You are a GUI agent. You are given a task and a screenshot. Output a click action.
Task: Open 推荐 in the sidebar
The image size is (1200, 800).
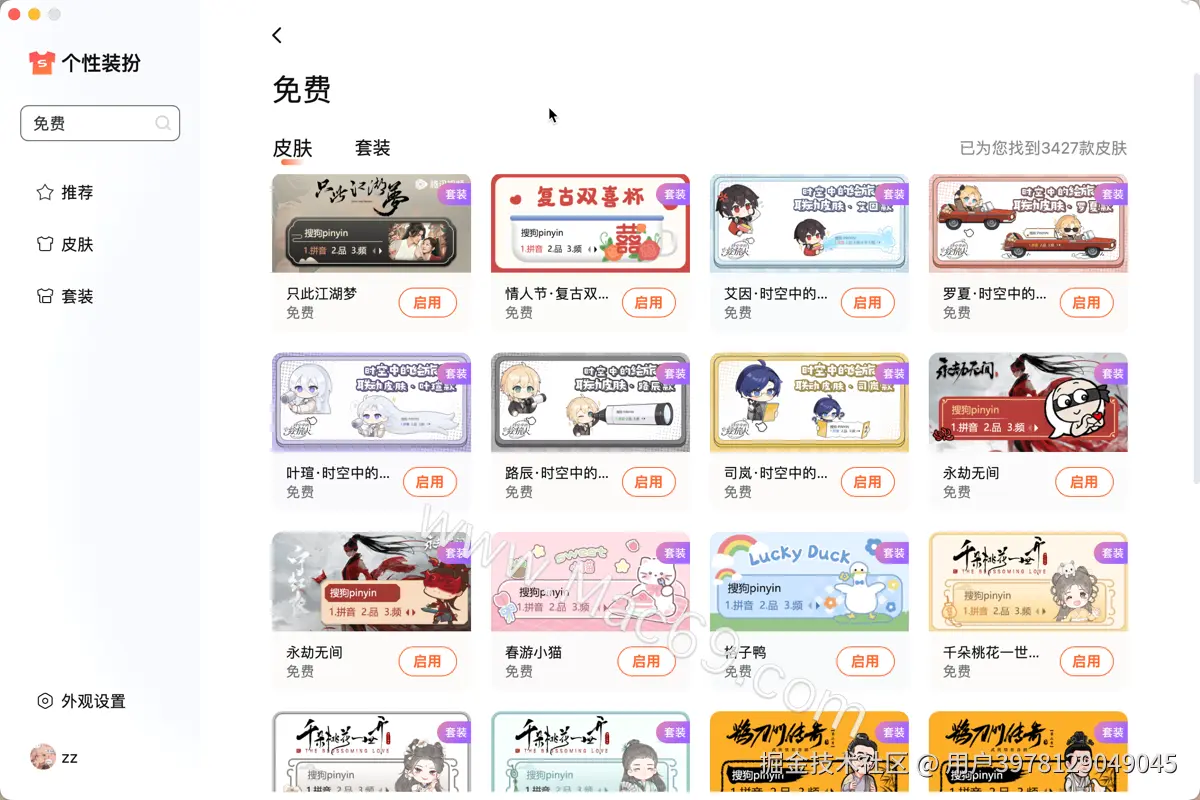(x=66, y=192)
